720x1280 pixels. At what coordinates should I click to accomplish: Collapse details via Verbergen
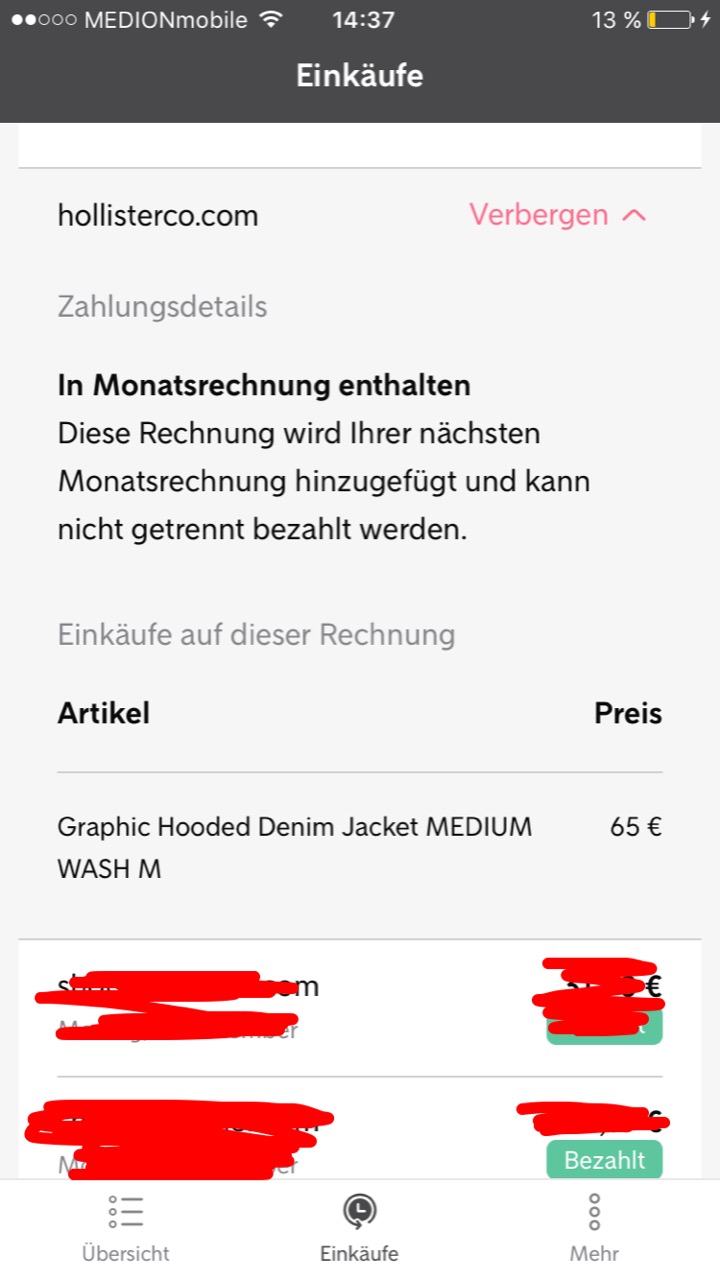pos(557,215)
